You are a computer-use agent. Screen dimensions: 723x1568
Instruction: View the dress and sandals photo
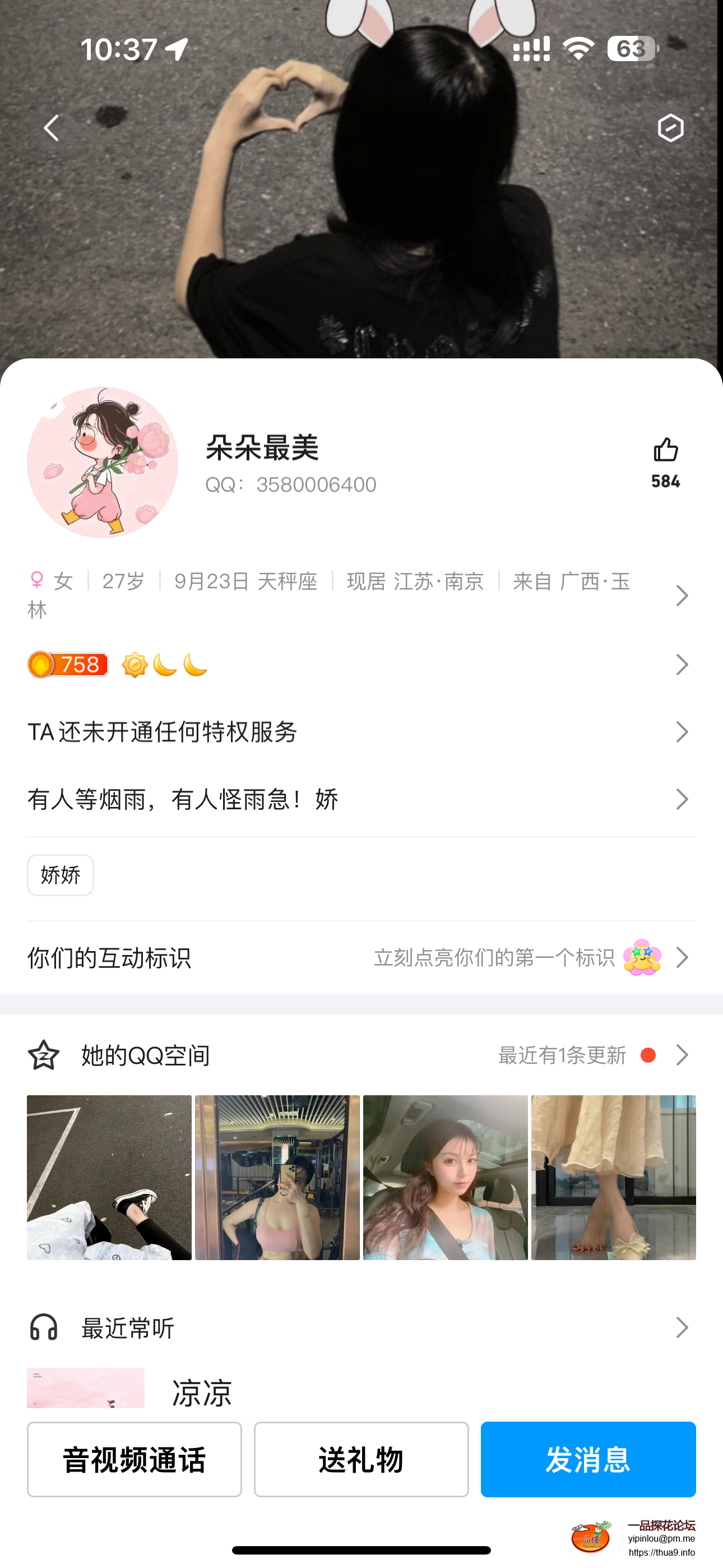tap(613, 1177)
